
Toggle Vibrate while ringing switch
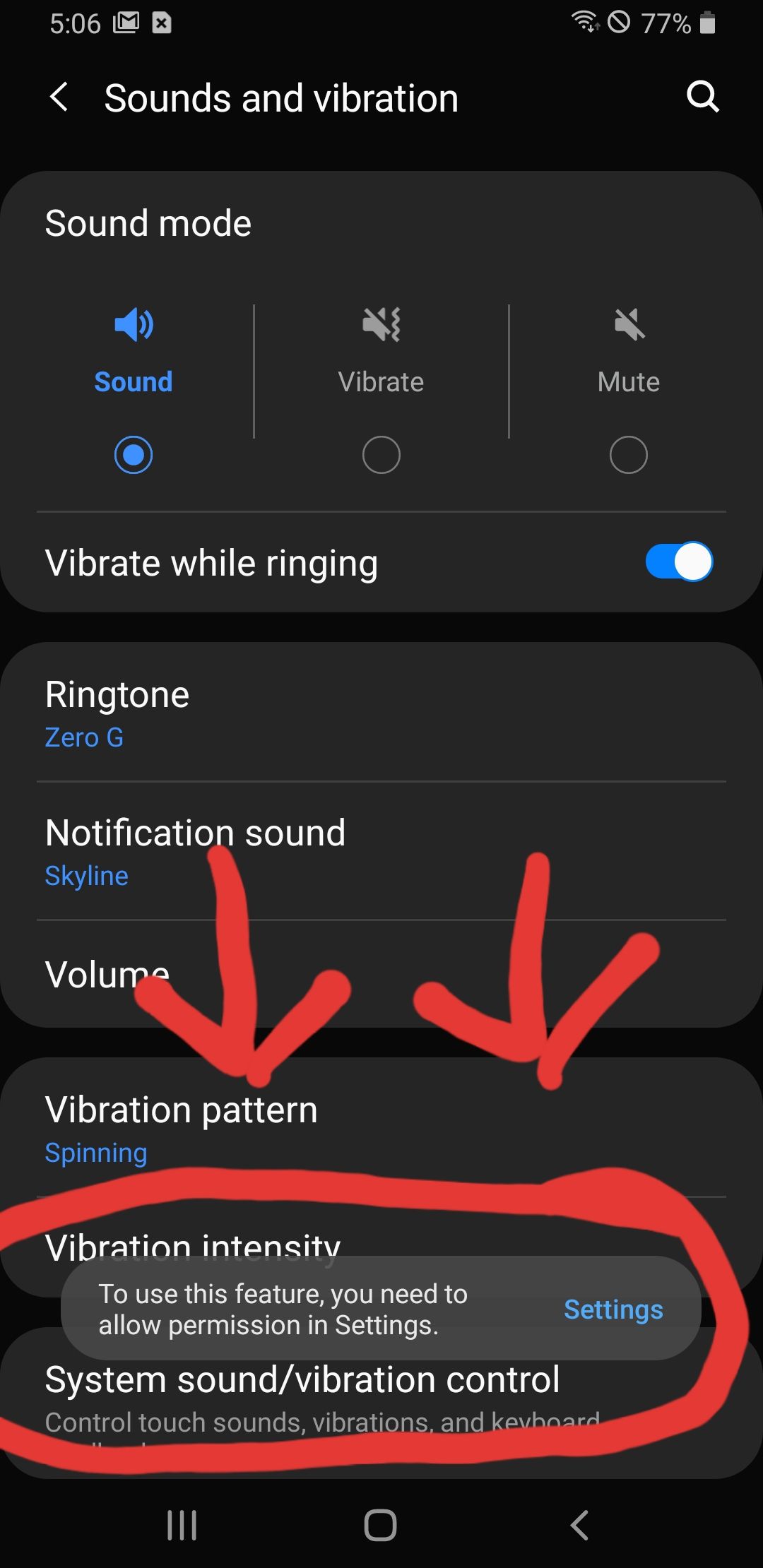678,562
